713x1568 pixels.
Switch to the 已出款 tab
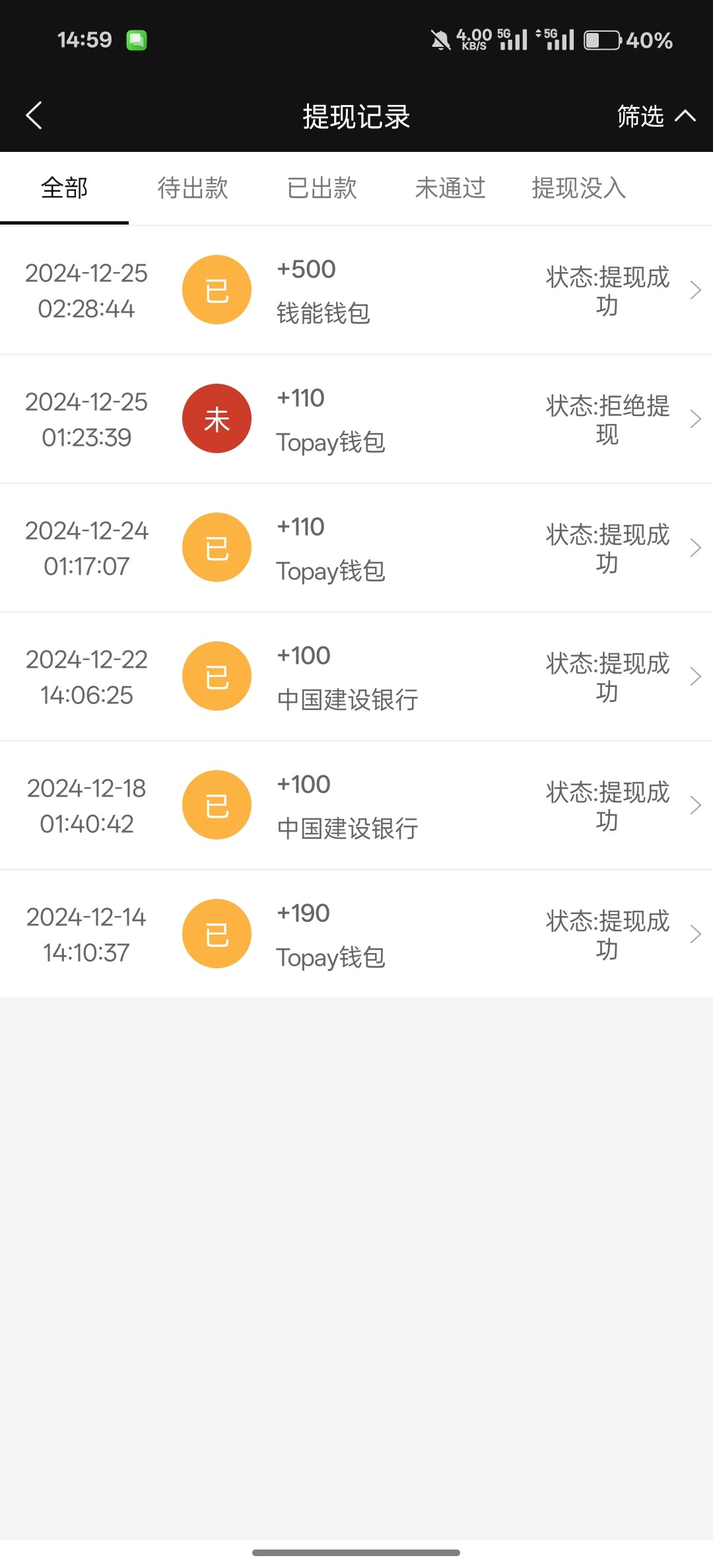322,188
